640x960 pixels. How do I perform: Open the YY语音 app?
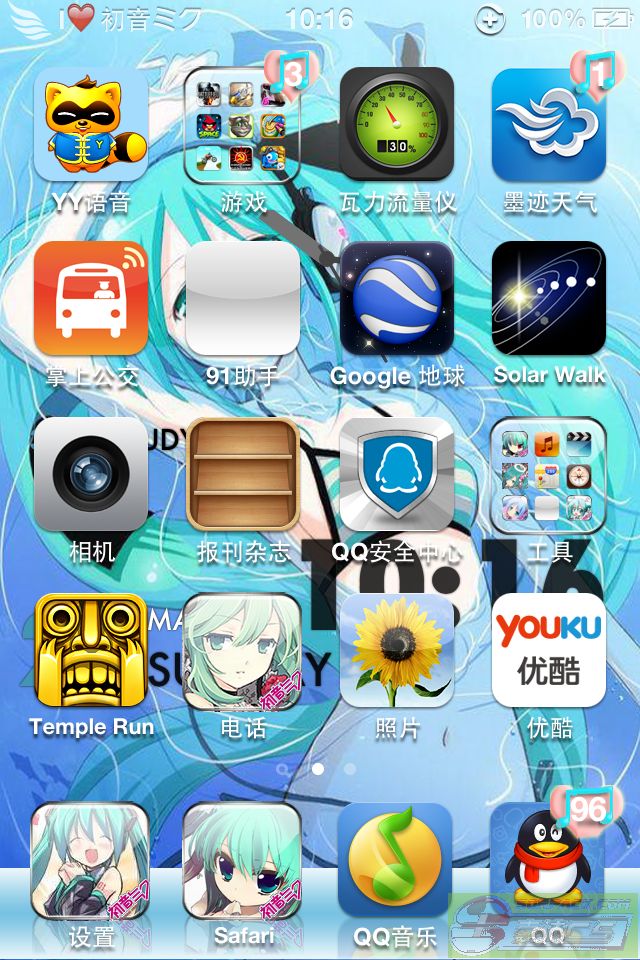coord(91,124)
